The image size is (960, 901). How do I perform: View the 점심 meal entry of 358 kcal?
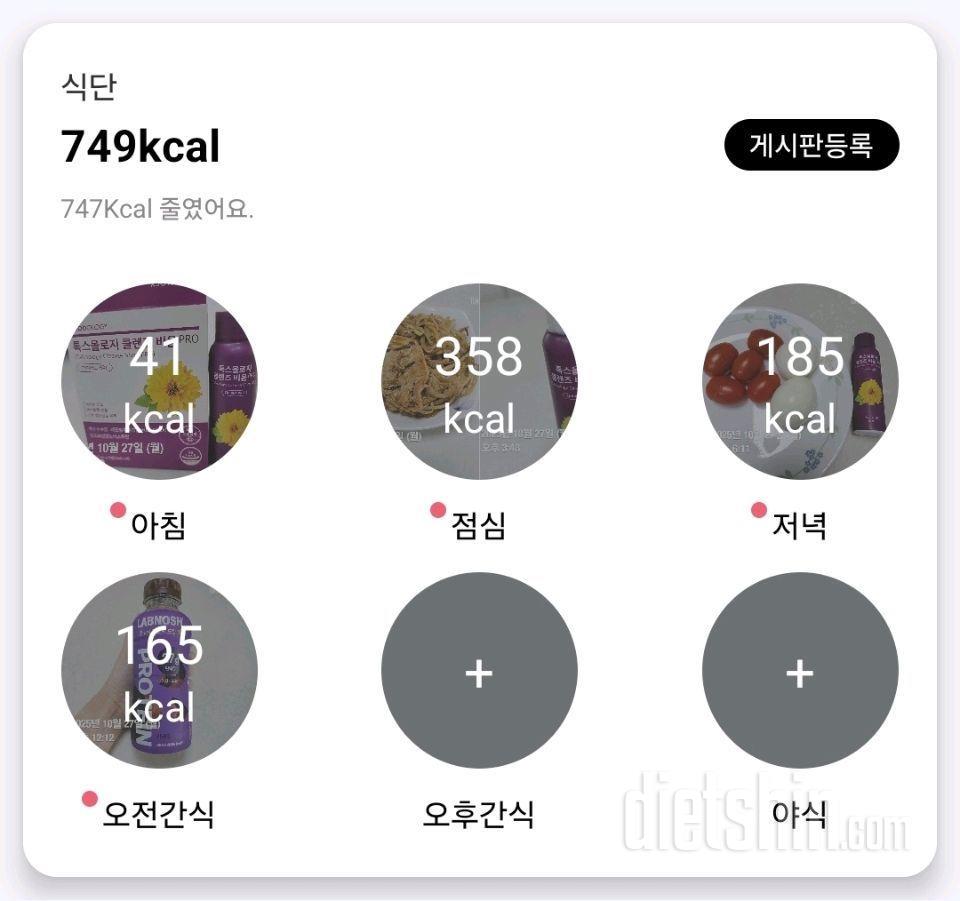tap(479, 381)
